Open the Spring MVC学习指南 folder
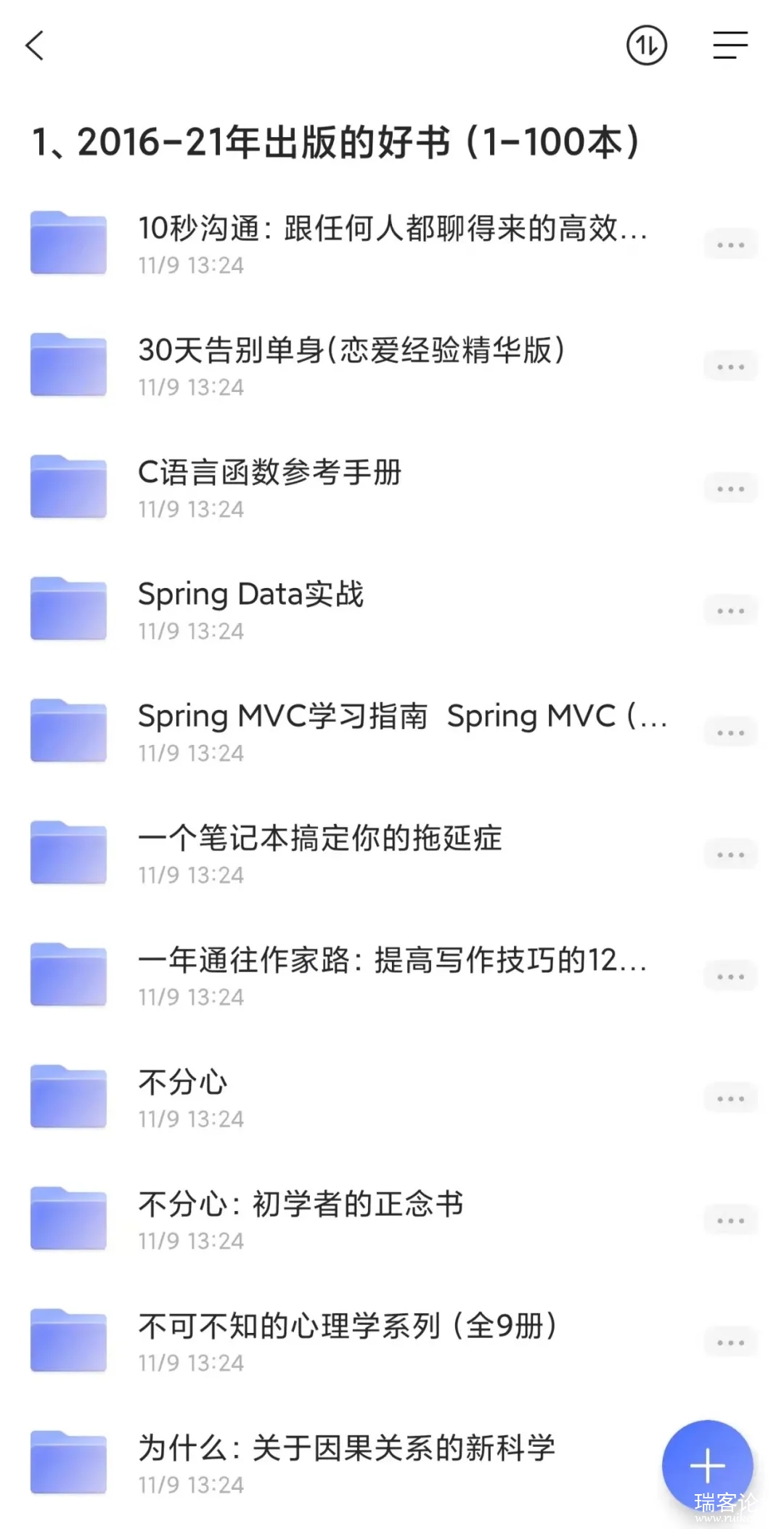The image size is (784, 1529). [401, 717]
